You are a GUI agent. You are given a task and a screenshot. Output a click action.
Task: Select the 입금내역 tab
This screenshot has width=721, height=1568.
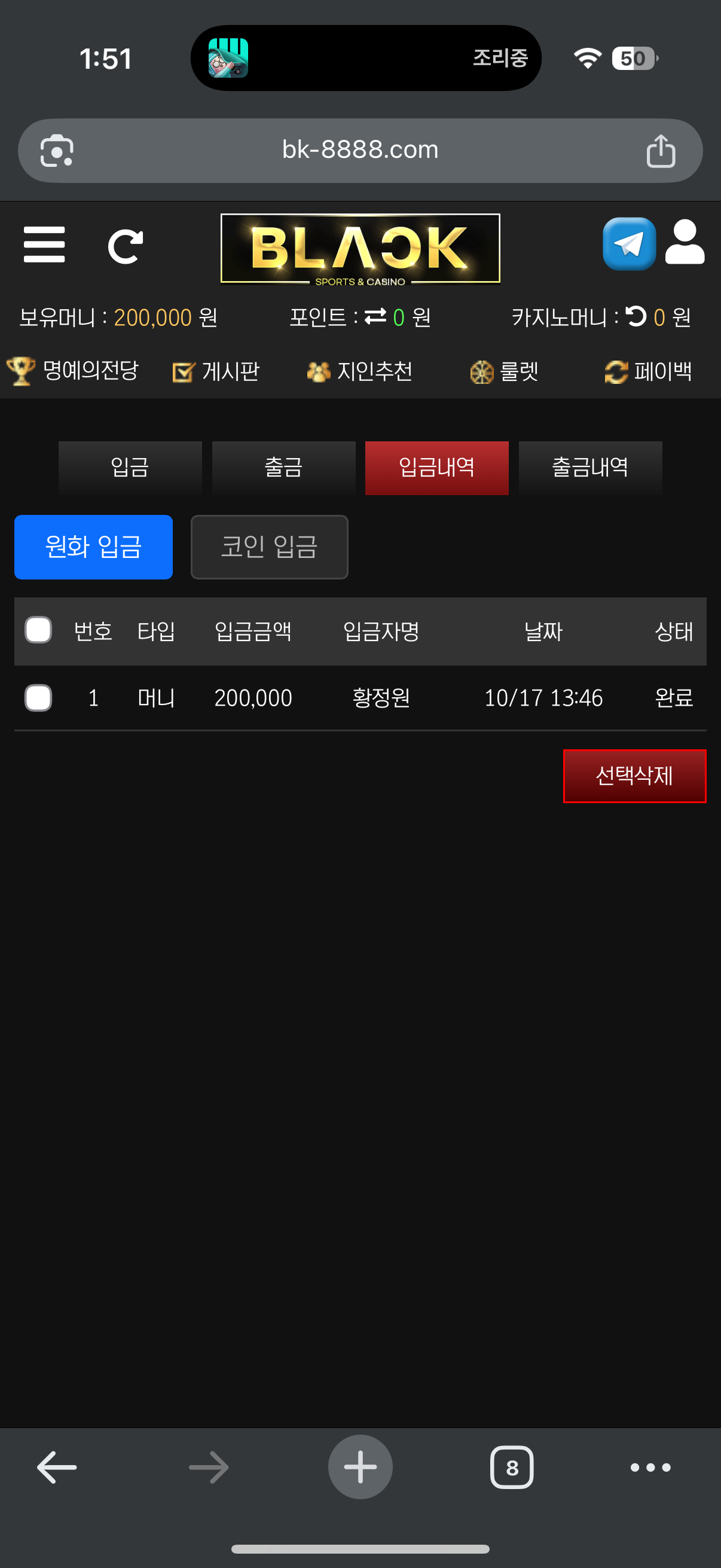click(x=436, y=468)
